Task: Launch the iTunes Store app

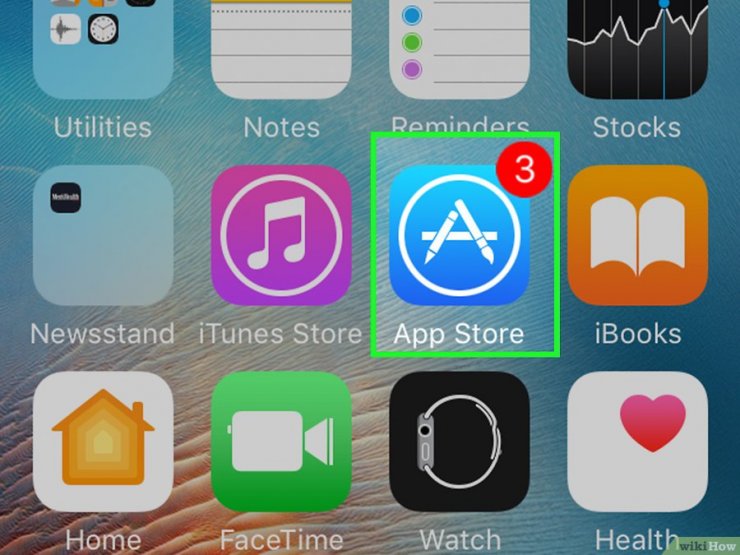Action: (x=281, y=235)
